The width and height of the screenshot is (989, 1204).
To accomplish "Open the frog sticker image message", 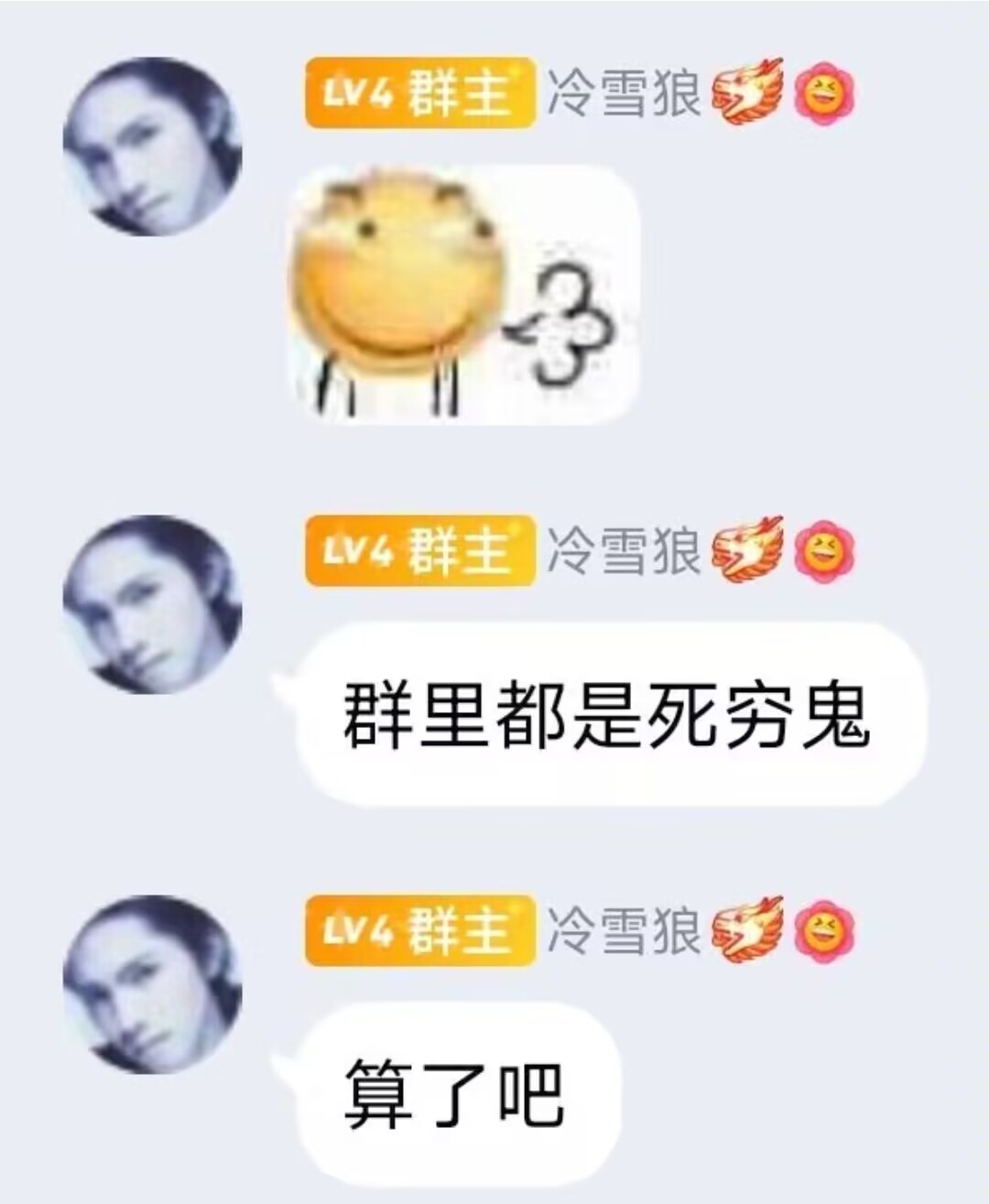I will [x=462, y=295].
